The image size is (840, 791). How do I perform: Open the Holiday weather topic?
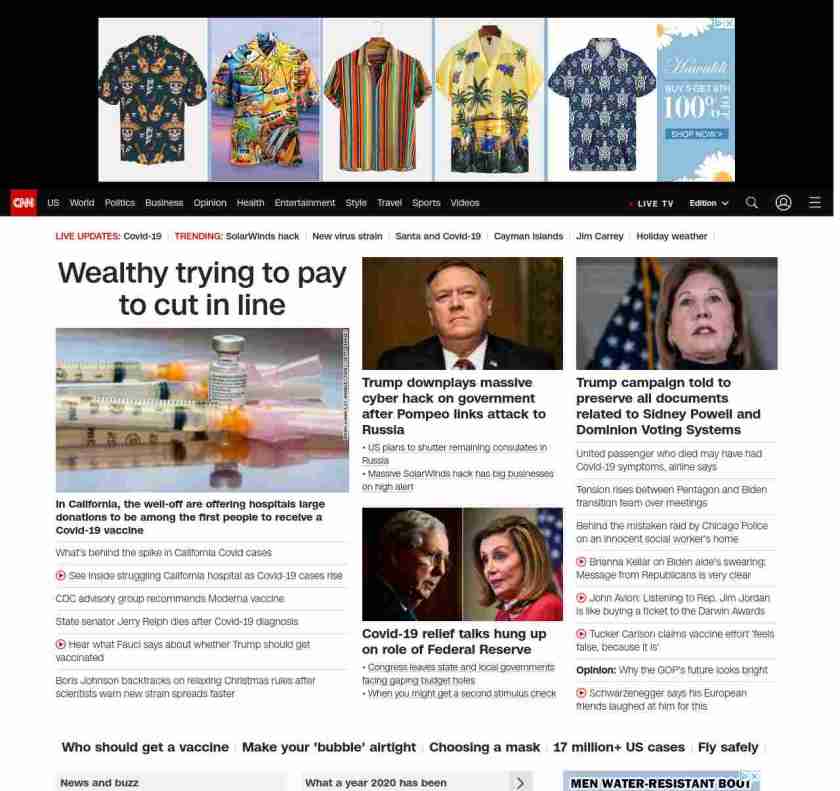[671, 237]
